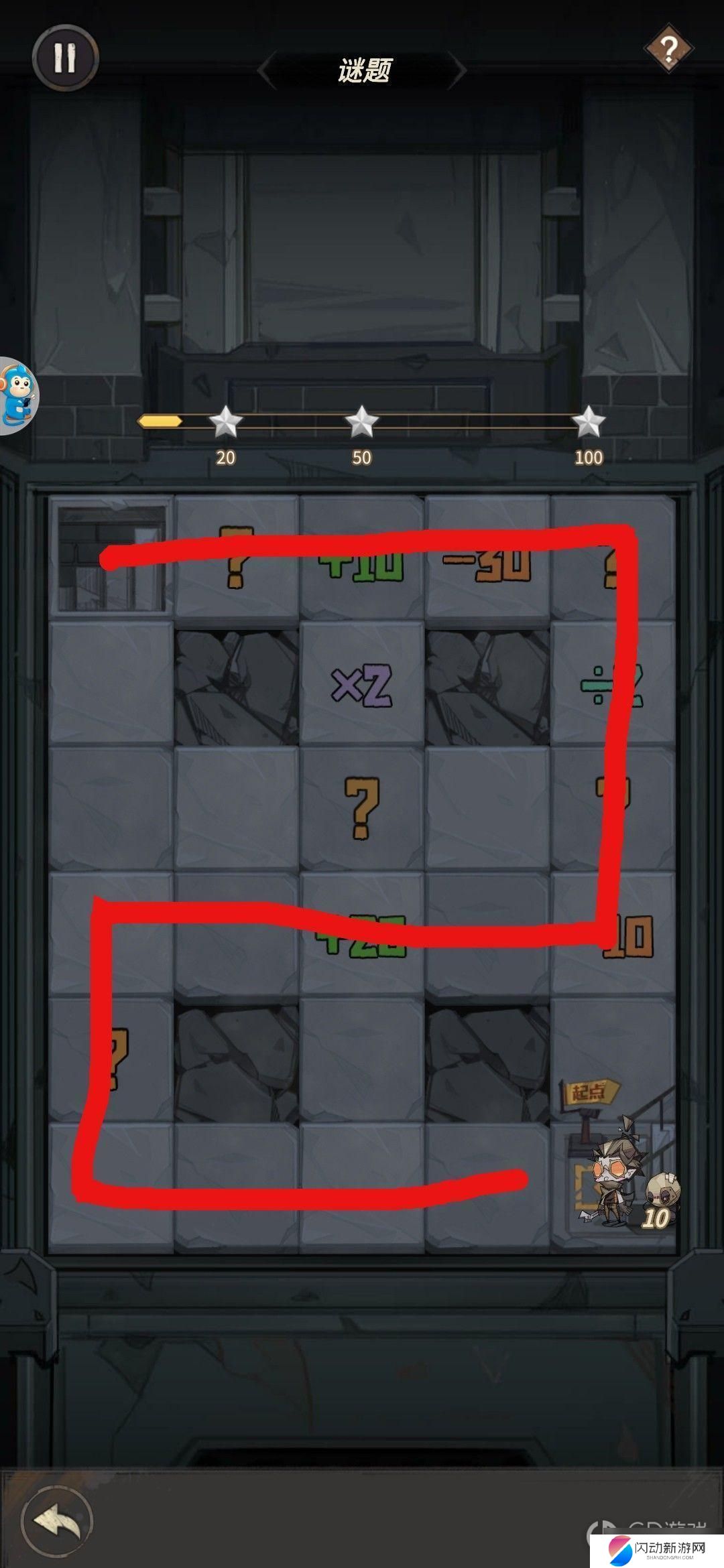
Task: Tap the exit door tile
Action: pos(111,558)
